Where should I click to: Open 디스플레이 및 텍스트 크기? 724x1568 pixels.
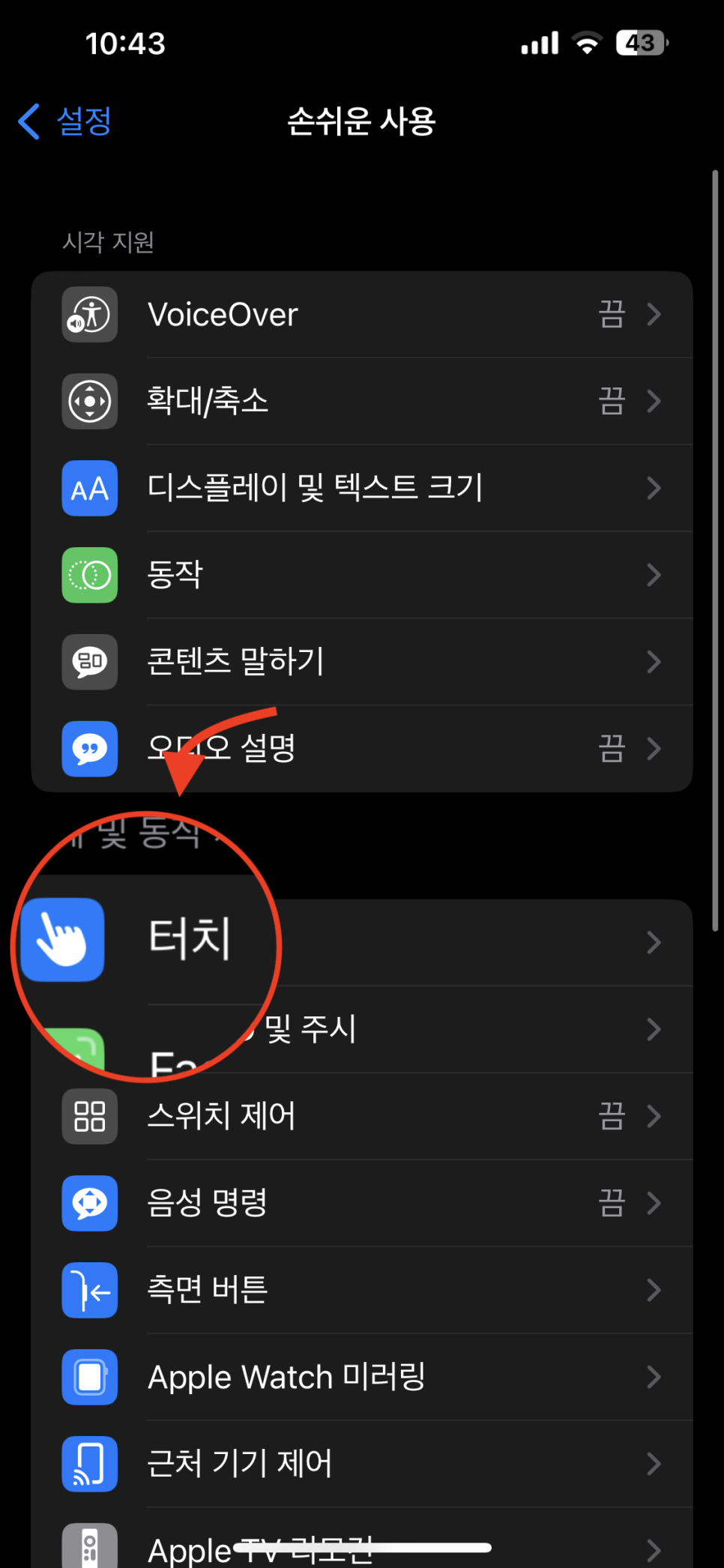point(361,489)
